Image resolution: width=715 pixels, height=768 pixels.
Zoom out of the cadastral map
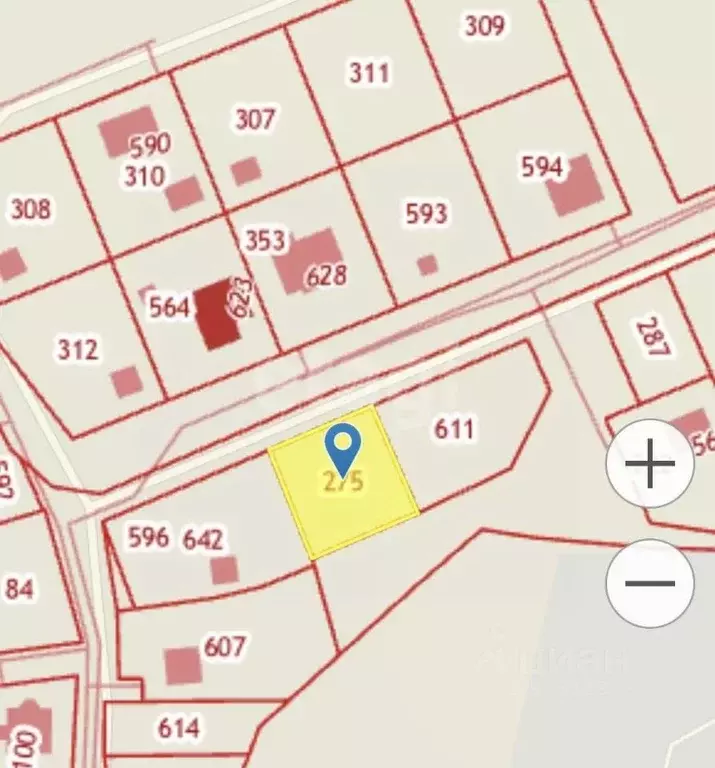[651, 583]
